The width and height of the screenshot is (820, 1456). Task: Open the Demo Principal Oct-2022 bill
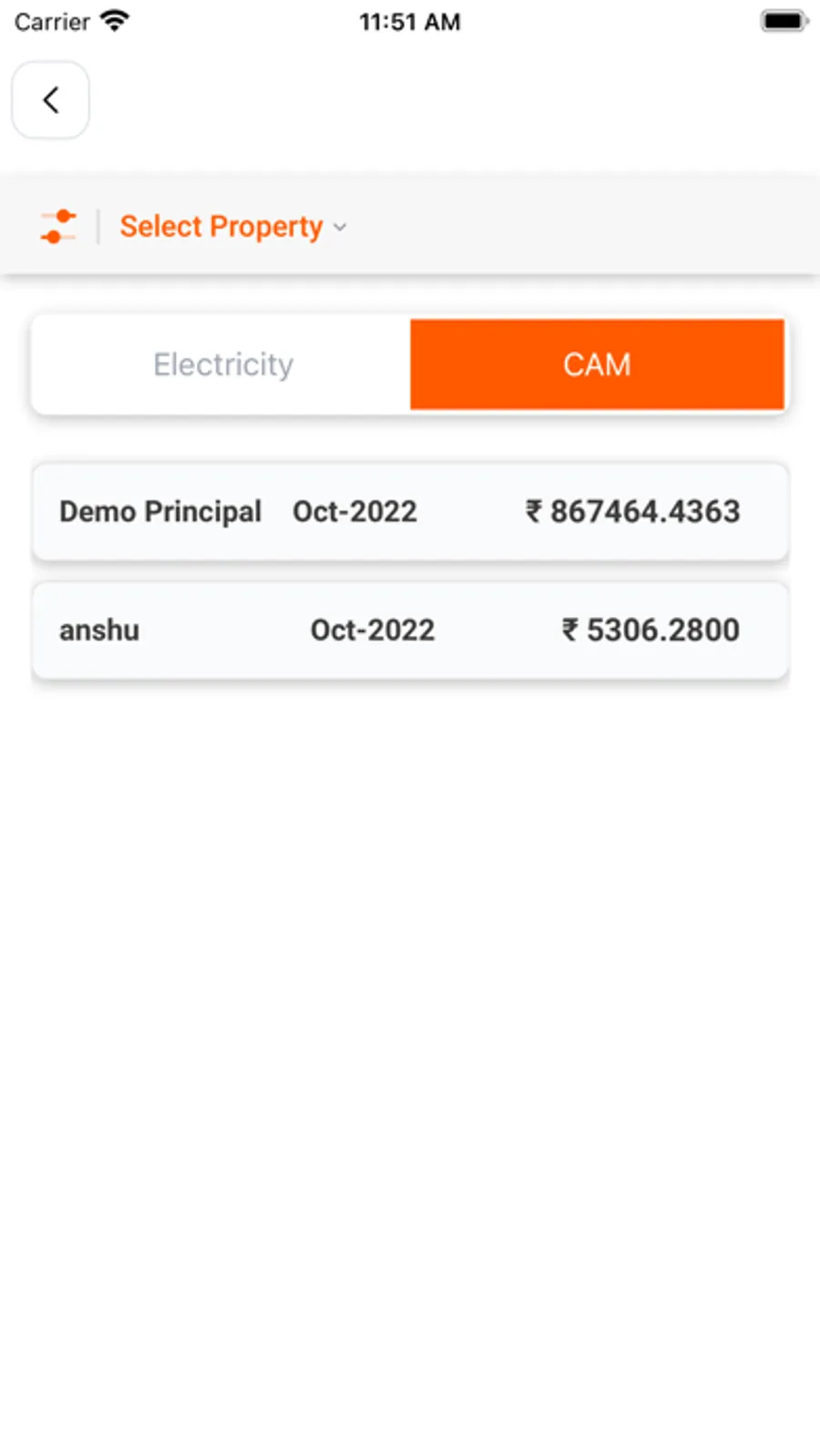(x=410, y=512)
